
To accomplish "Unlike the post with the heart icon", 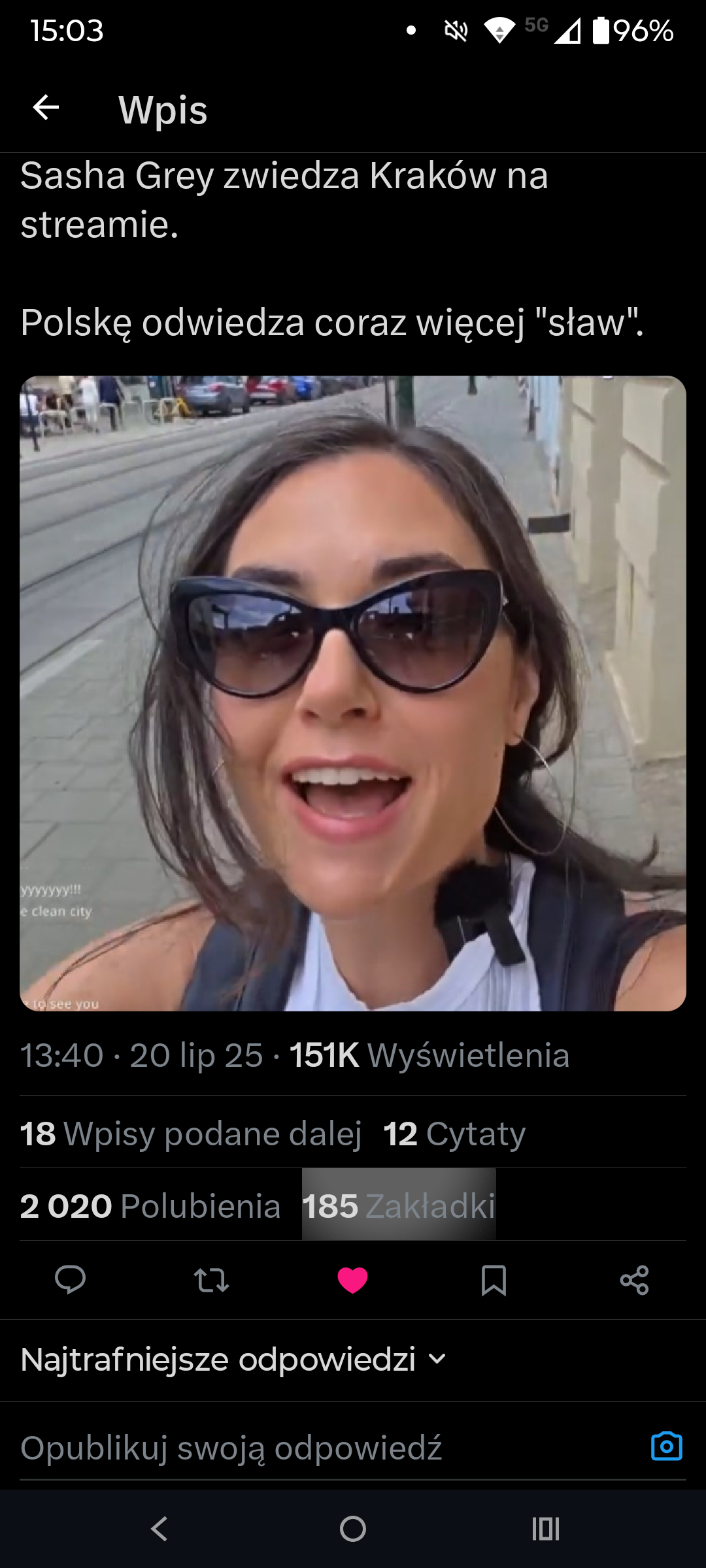I will pos(352,1280).
